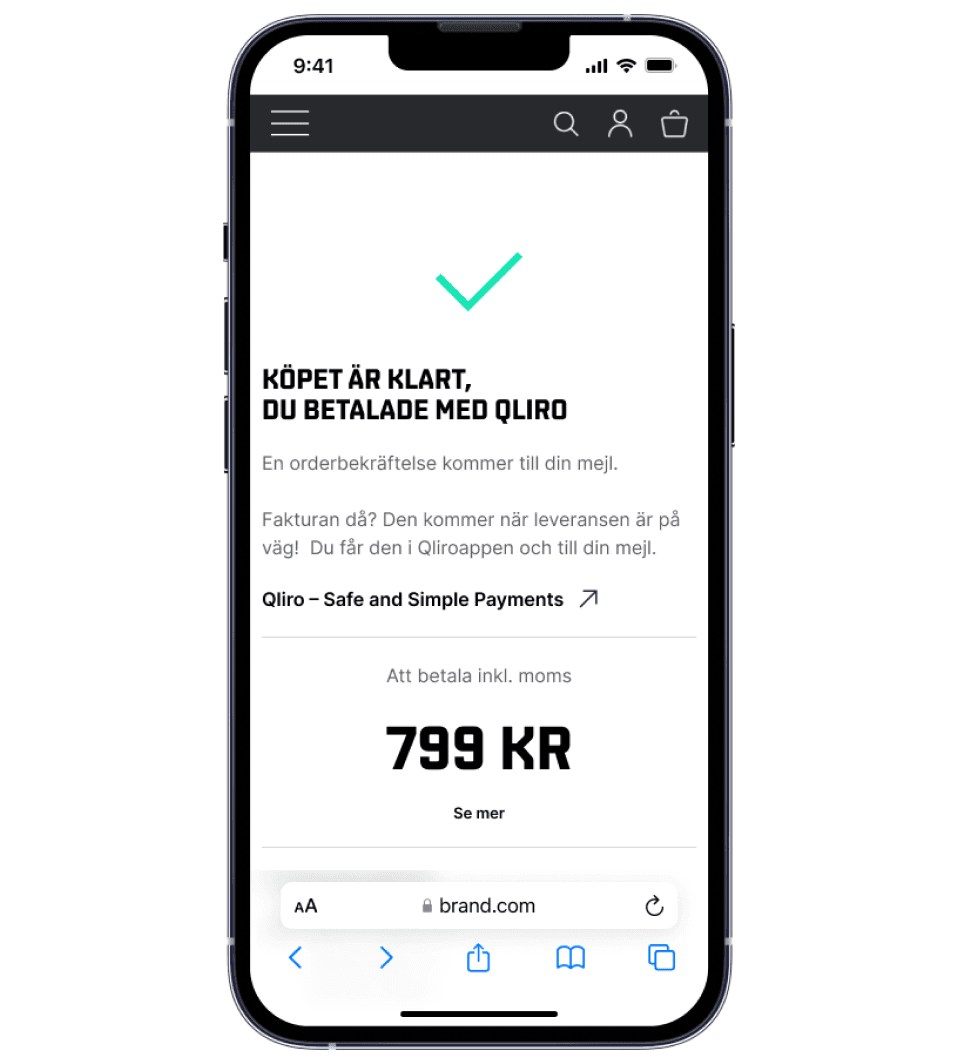958x1064 pixels.
Task: Reload the page
Action: pyautogui.click(x=654, y=907)
